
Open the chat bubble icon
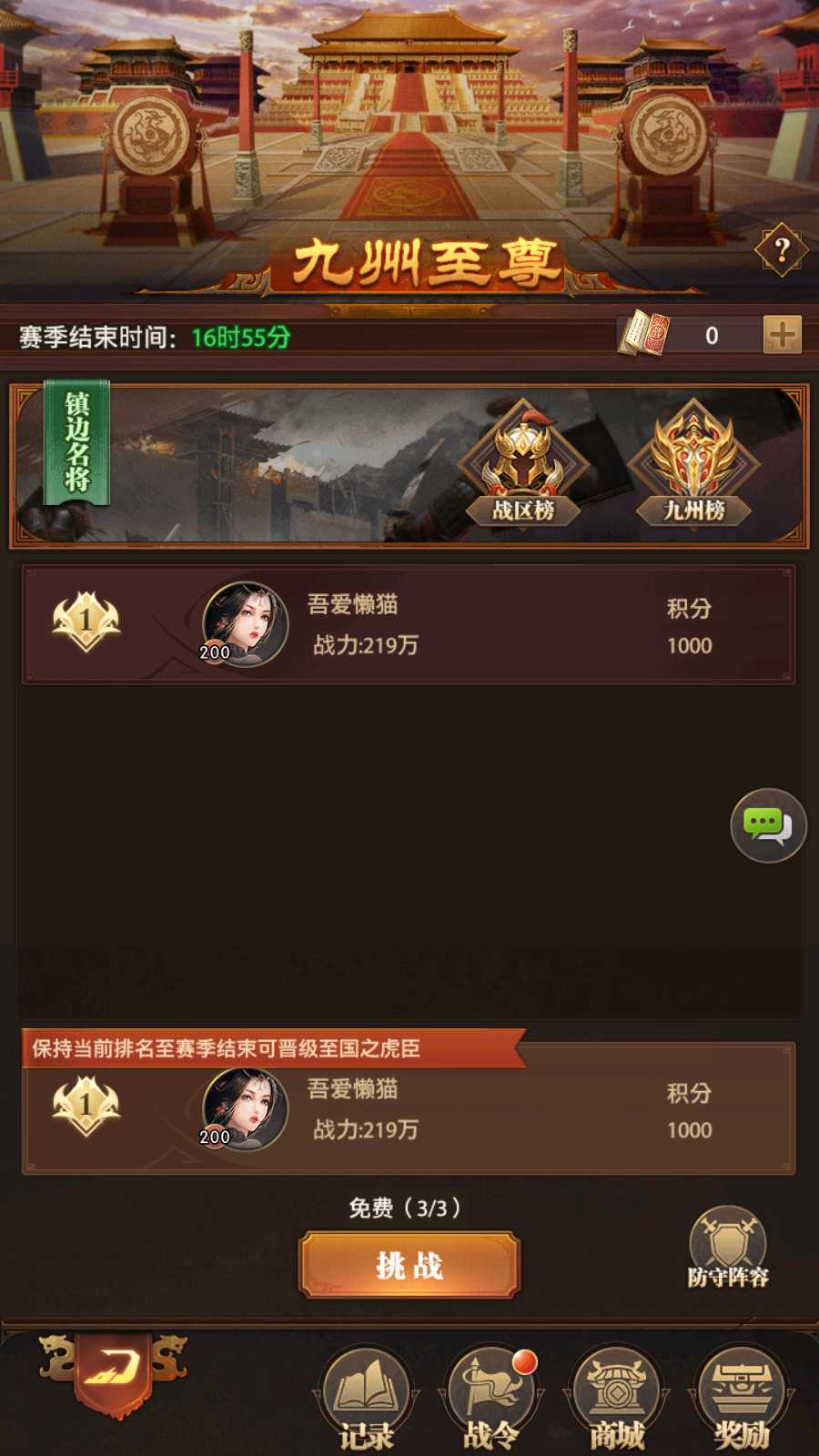pos(768,825)
